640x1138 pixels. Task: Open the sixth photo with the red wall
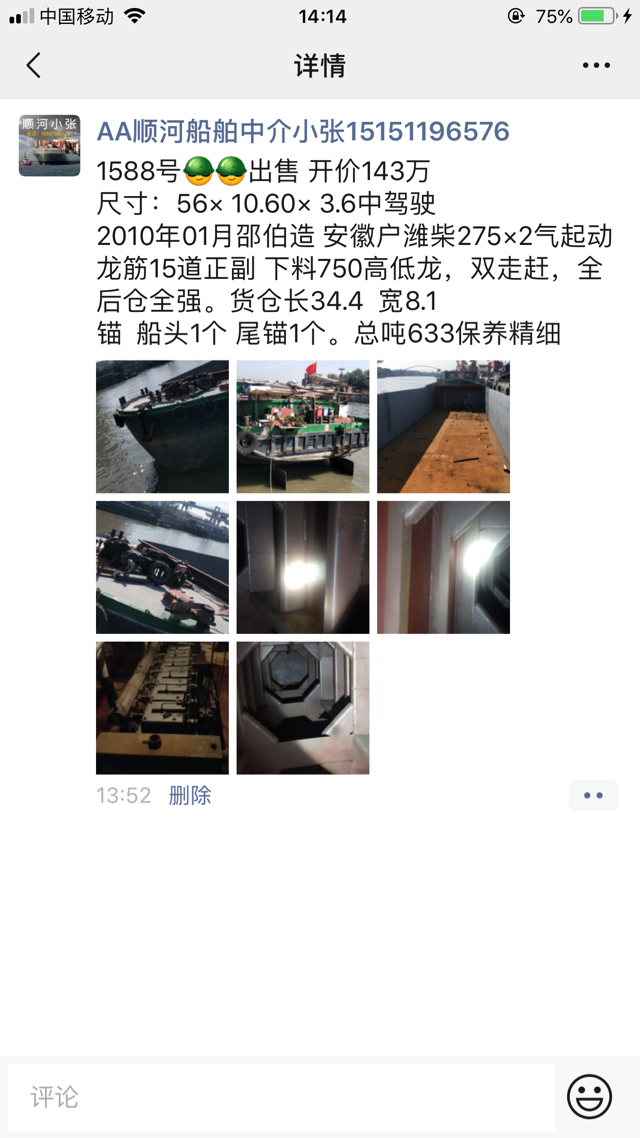coord(443,567)
